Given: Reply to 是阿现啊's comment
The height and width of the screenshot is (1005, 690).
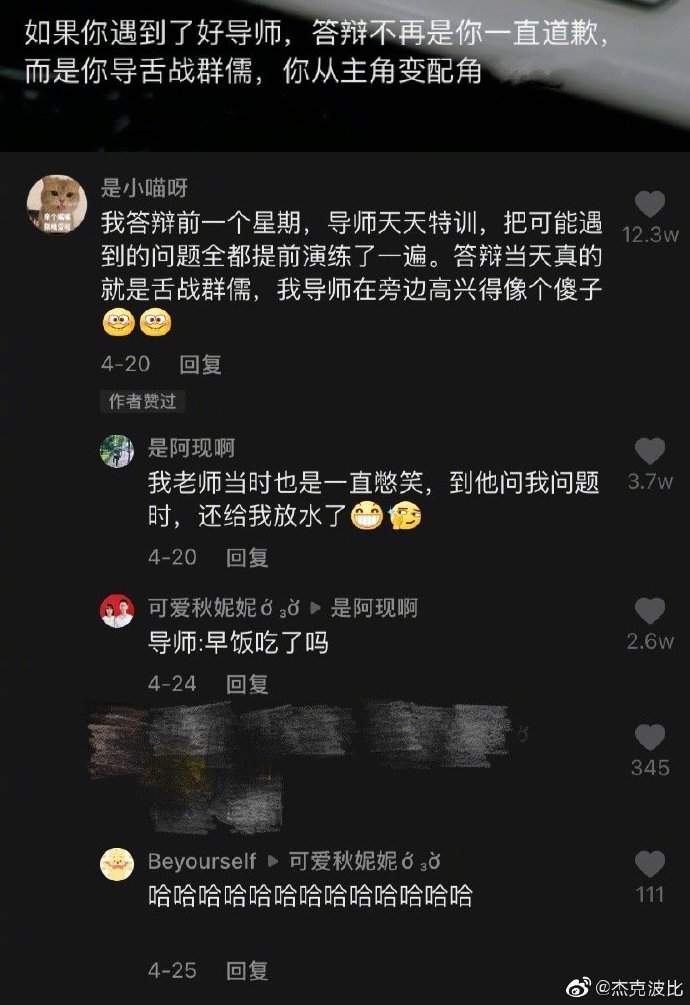Looking at the screenshot, I should tap(247, 557).
